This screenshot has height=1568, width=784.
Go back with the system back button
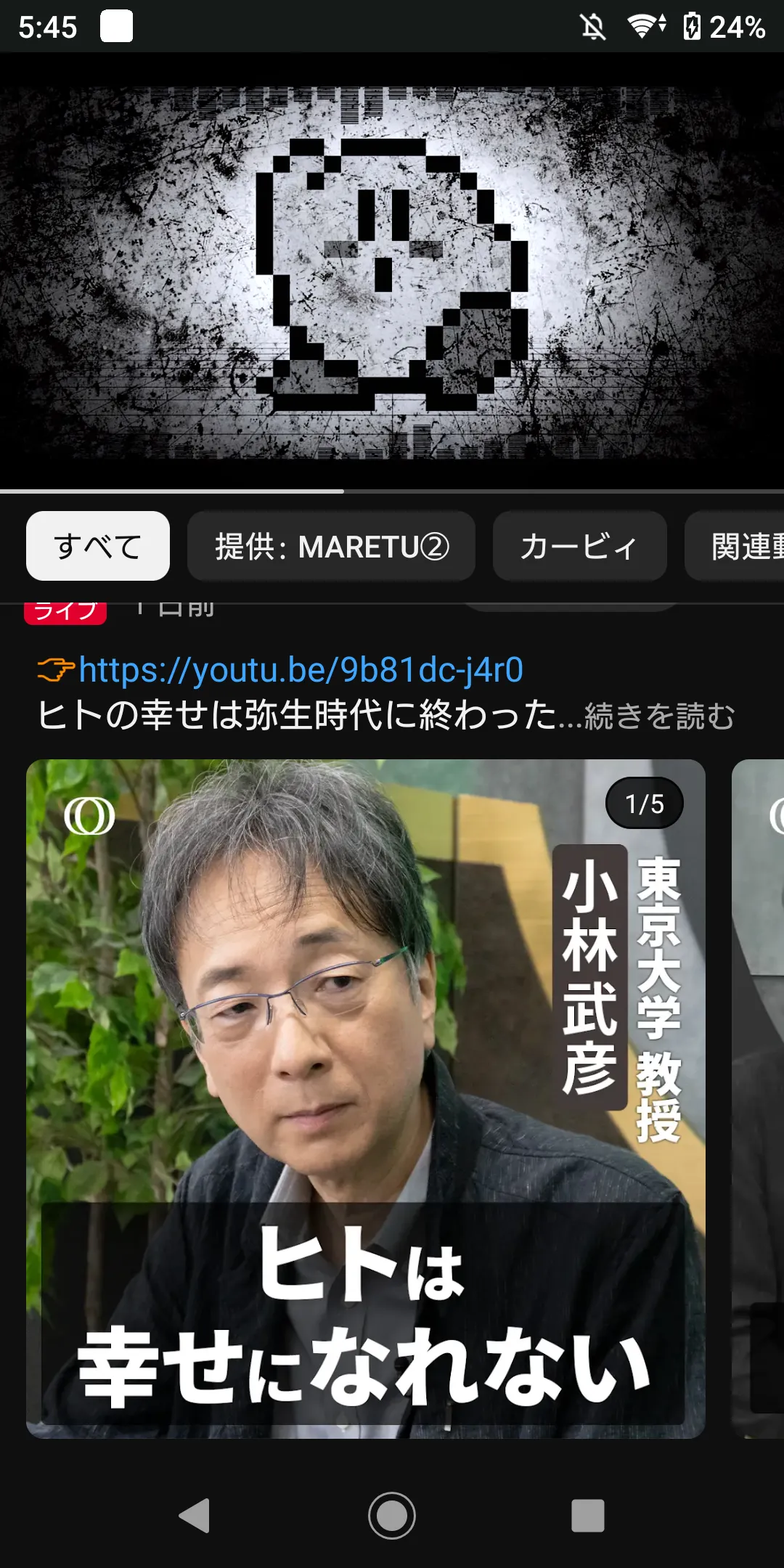(x=195, y=1516)
